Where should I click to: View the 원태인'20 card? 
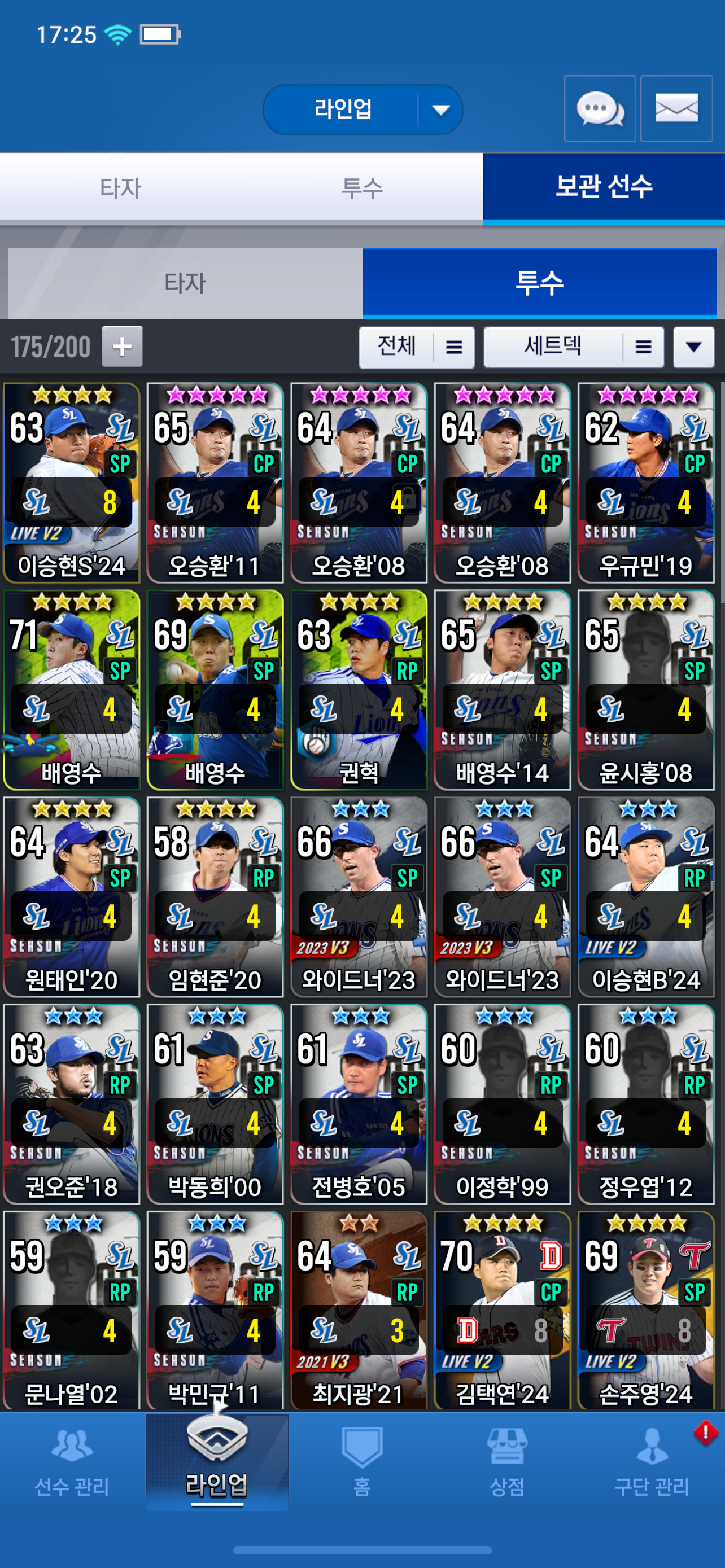pyautogui.click(x=72, y=897)
